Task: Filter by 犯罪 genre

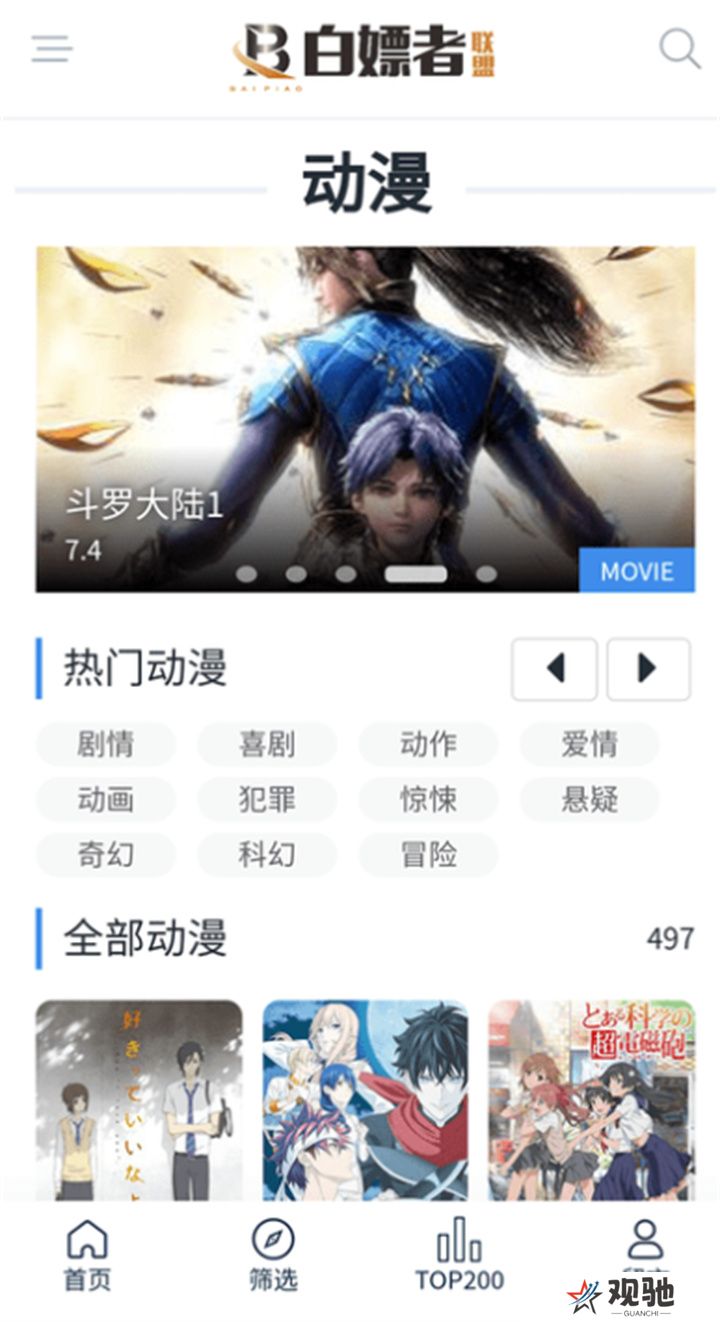Action: pyautogui.click(x=267, y=799)
